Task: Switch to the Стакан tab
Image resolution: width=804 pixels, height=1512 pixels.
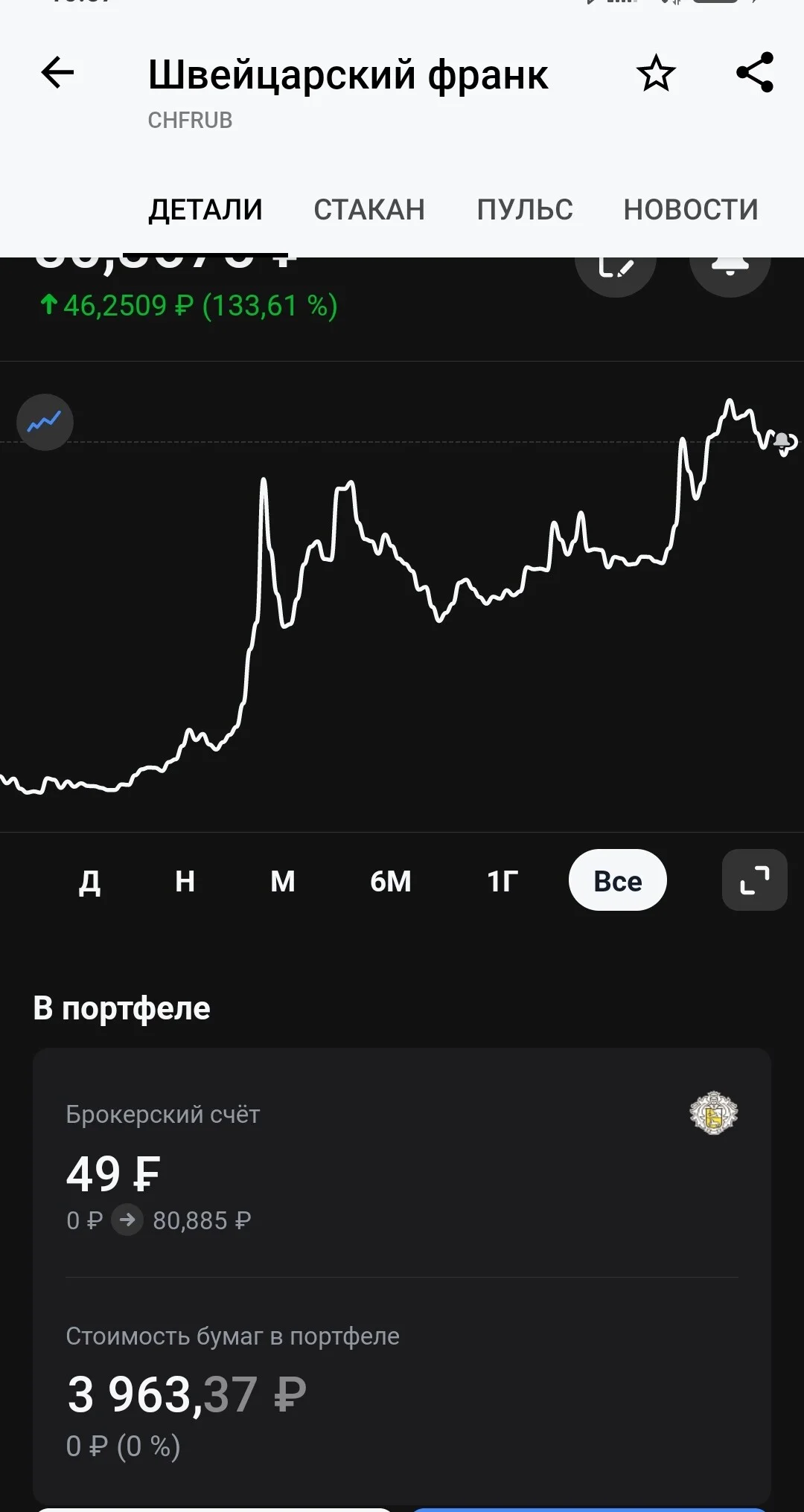Action: click(369, 210)
